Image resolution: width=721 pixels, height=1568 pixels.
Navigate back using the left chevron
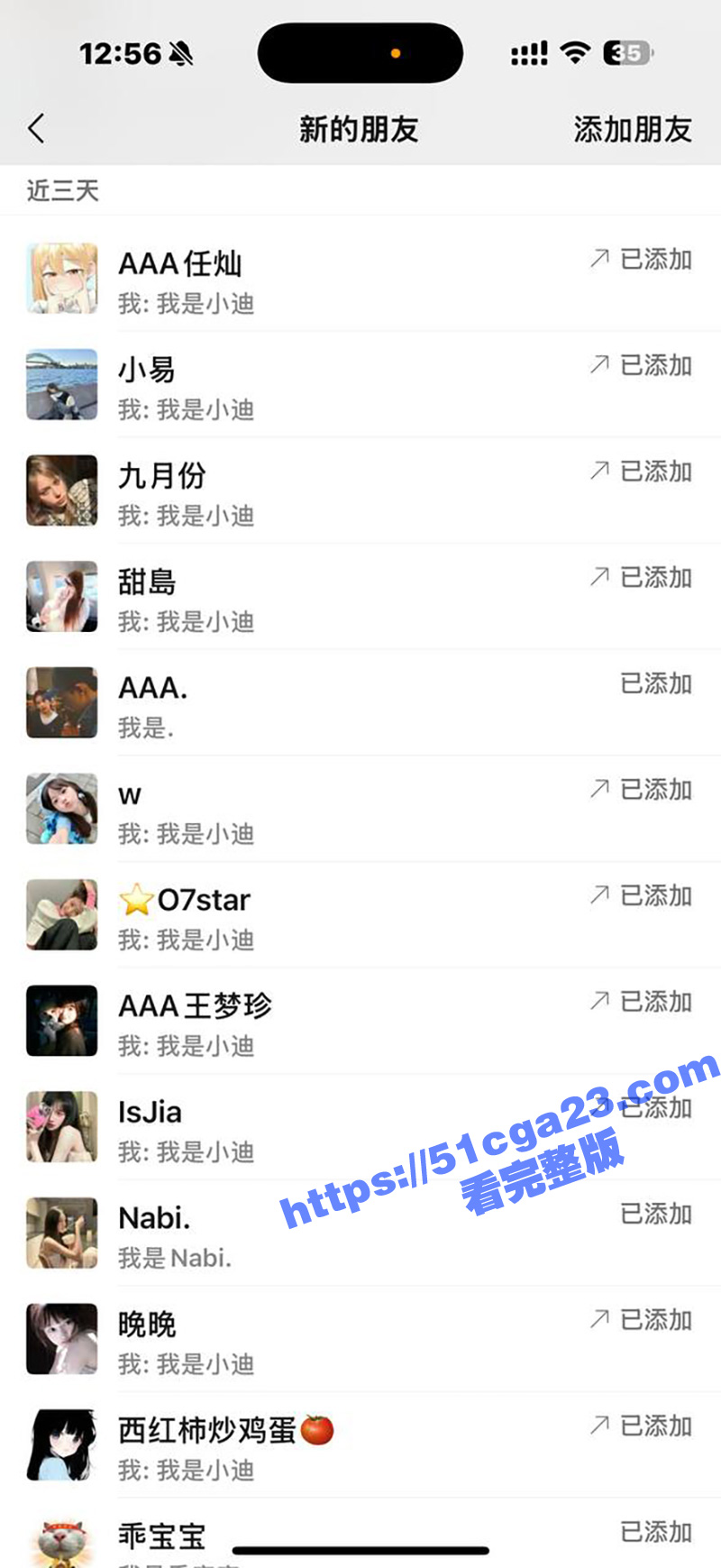tap(36, 128)
